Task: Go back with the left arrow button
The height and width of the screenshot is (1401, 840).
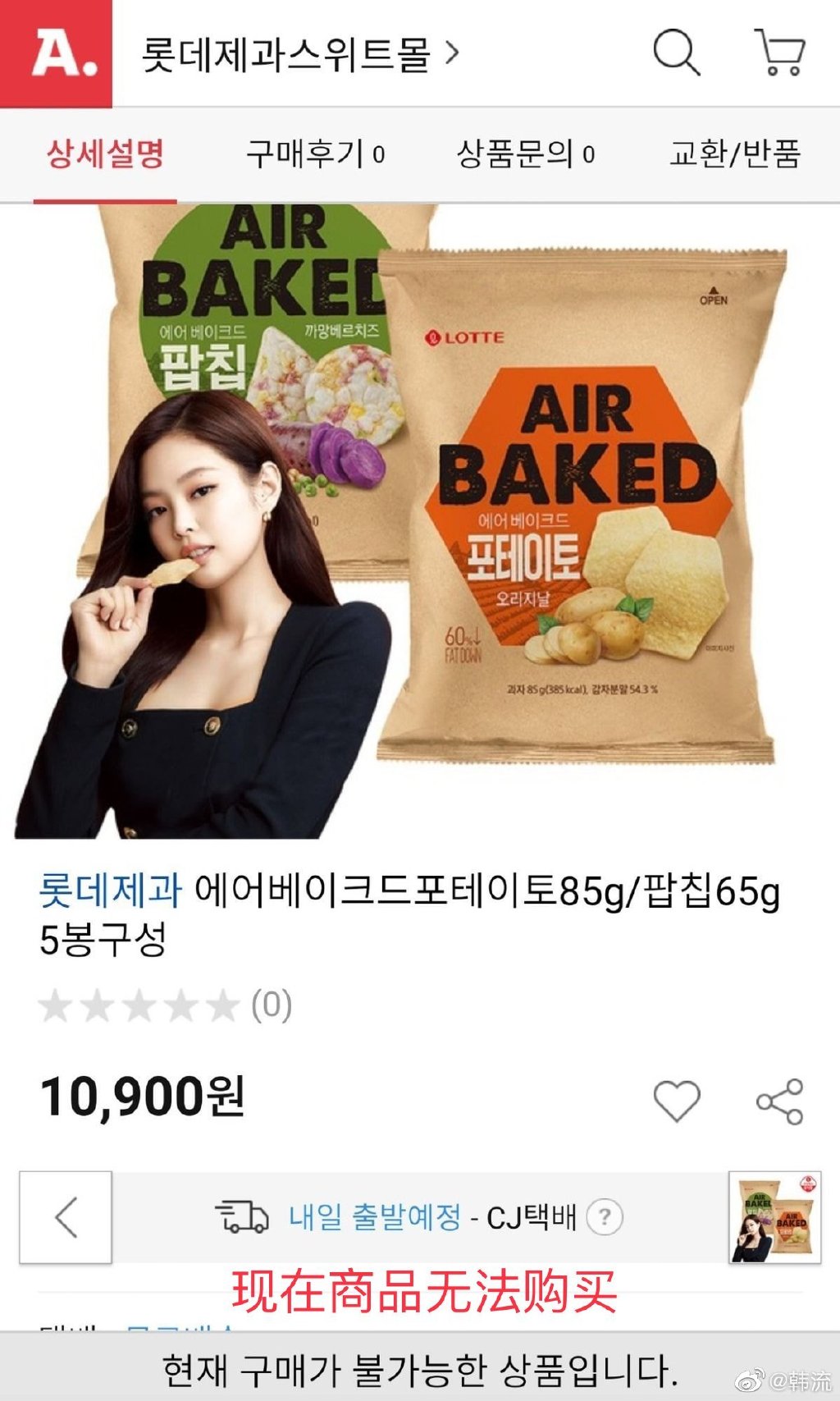Action: point(66,1216)
